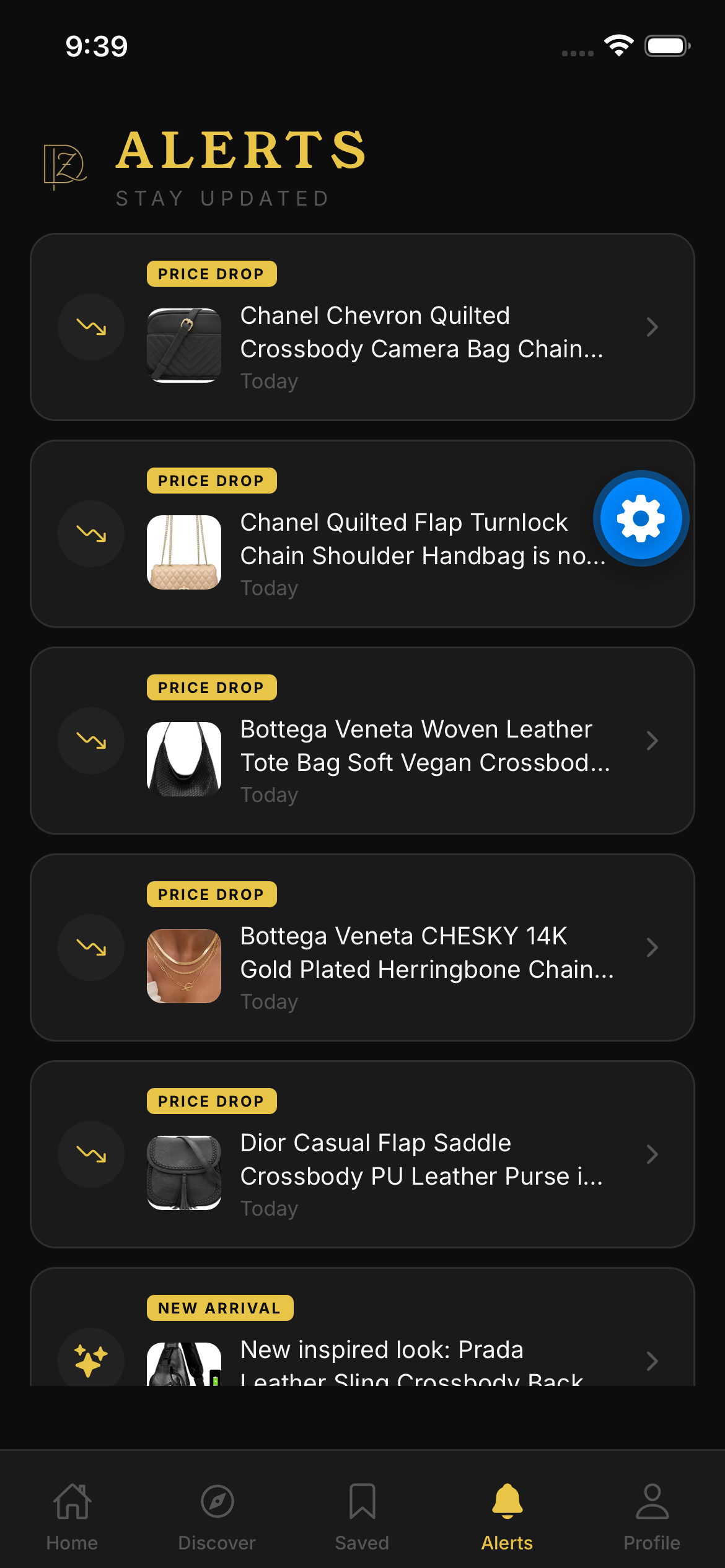
Task: Open the blue AssistiveTouch settings gear
Action: (x=641, y=518)
